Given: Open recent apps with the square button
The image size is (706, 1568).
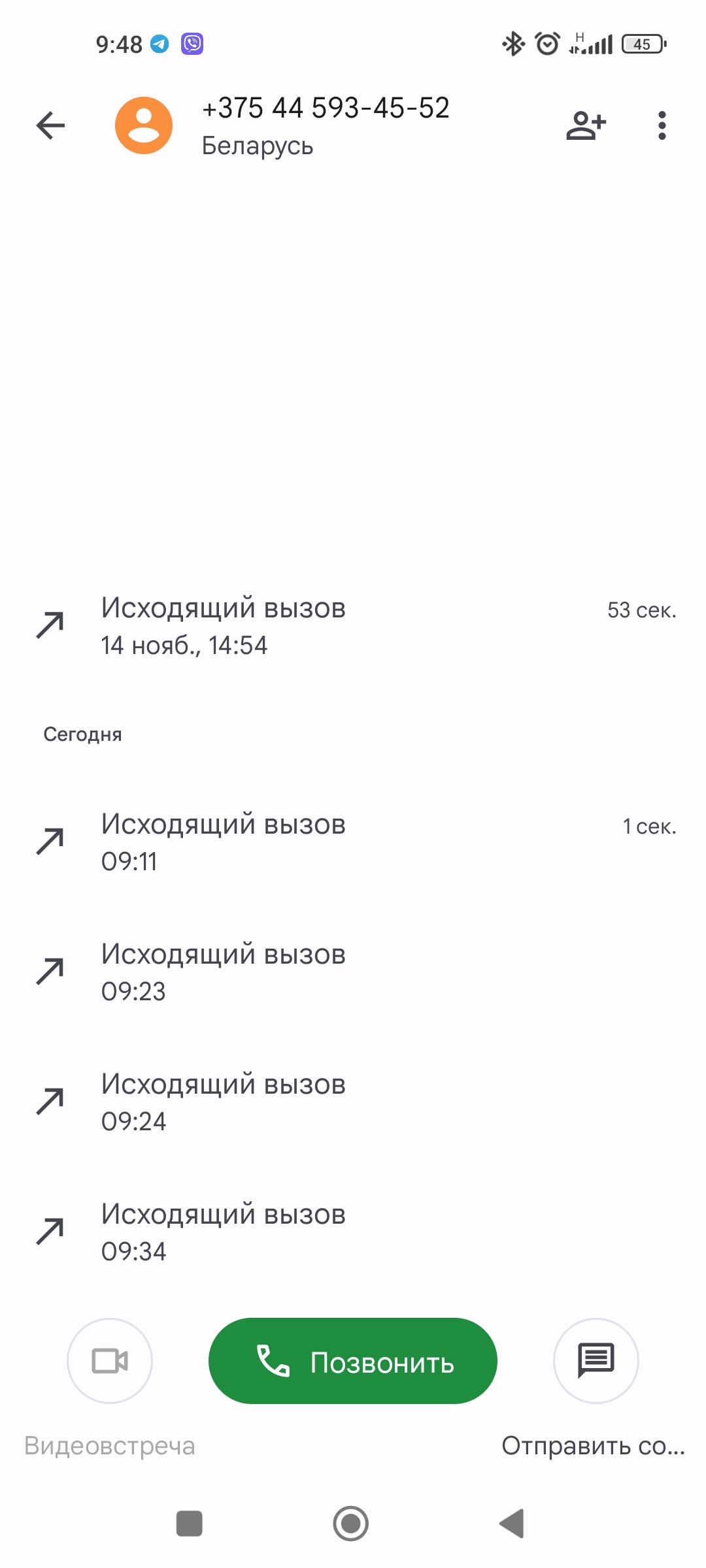Looking at the screenshot, I should (190, 1524).
